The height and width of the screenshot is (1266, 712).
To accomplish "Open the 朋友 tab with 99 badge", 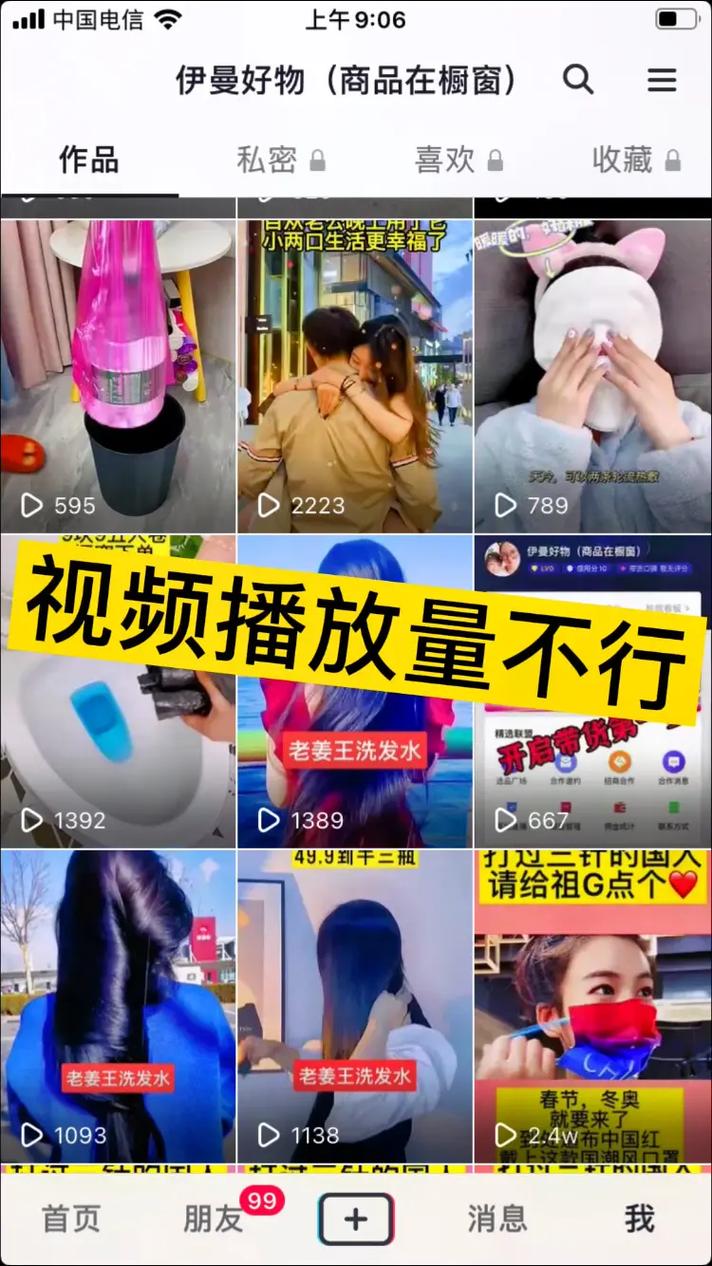I will [214, 1218].
